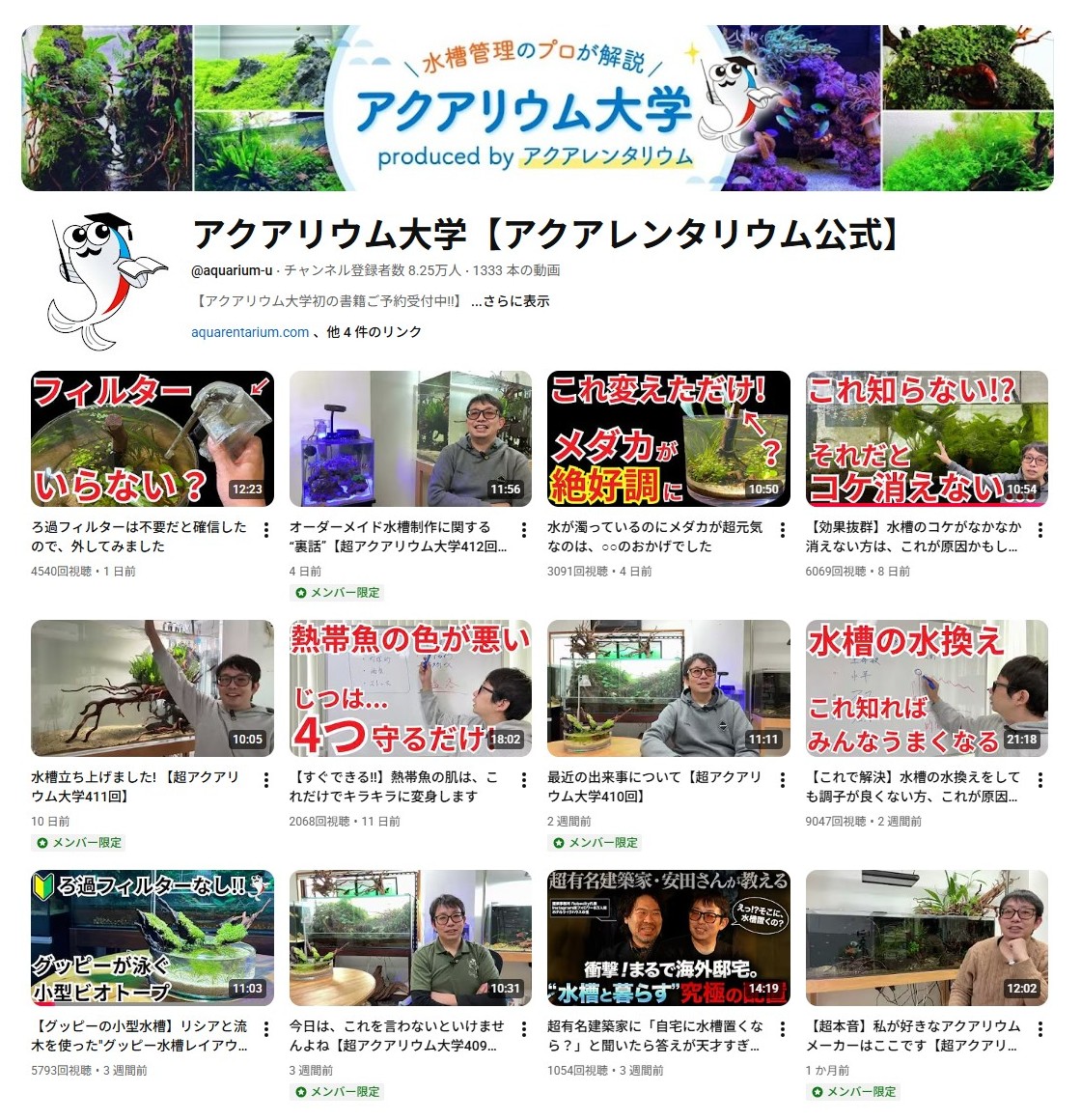Open the 超有名建築家 安田さん video
Image resolution: width=1081 pixels, height=1120 pixels.
pos(668,938)
